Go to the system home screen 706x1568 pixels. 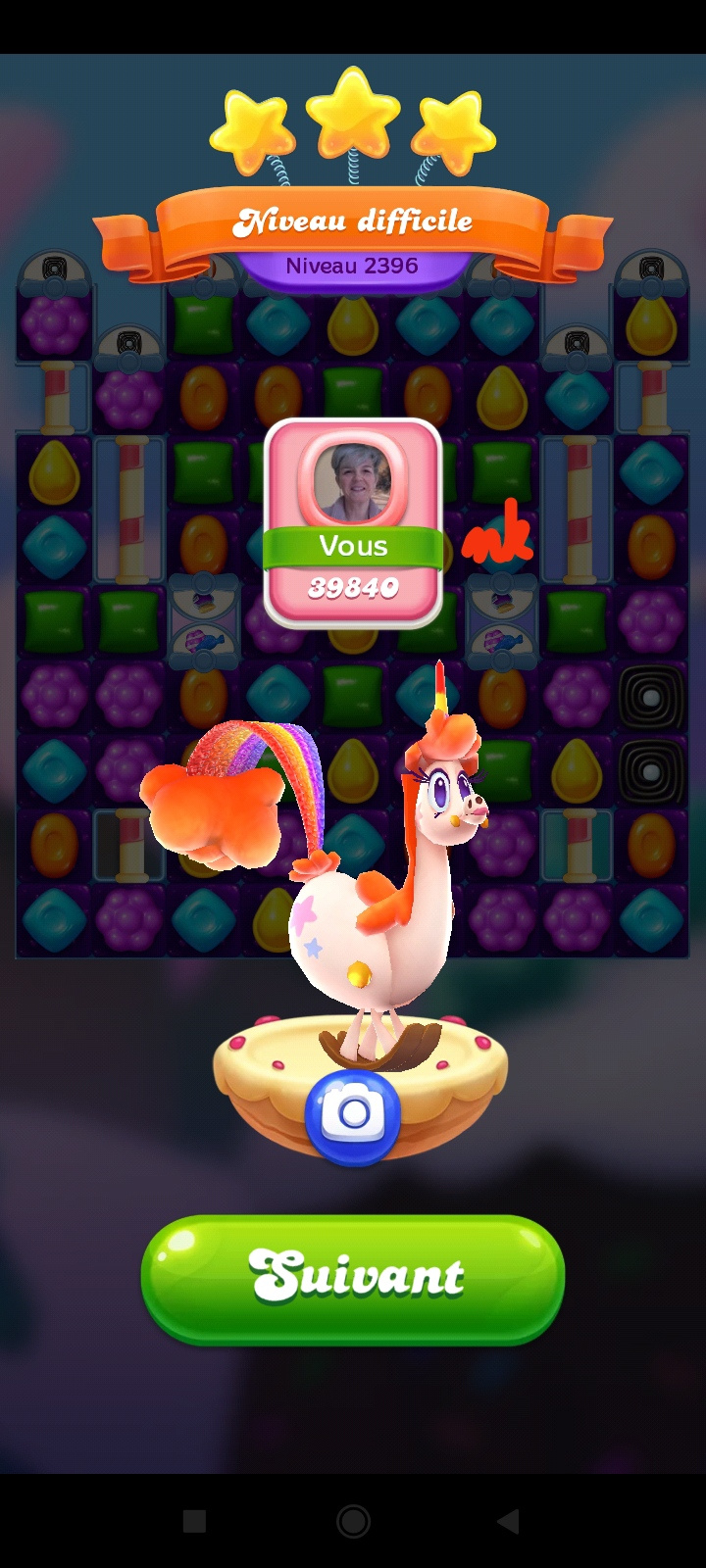(x=353, y=1521)
